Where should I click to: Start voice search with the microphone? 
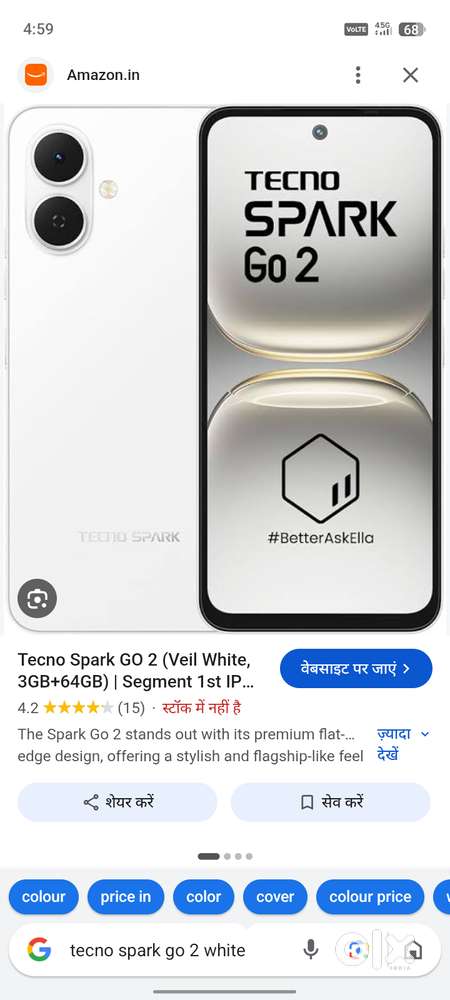[x=310, y=950]
